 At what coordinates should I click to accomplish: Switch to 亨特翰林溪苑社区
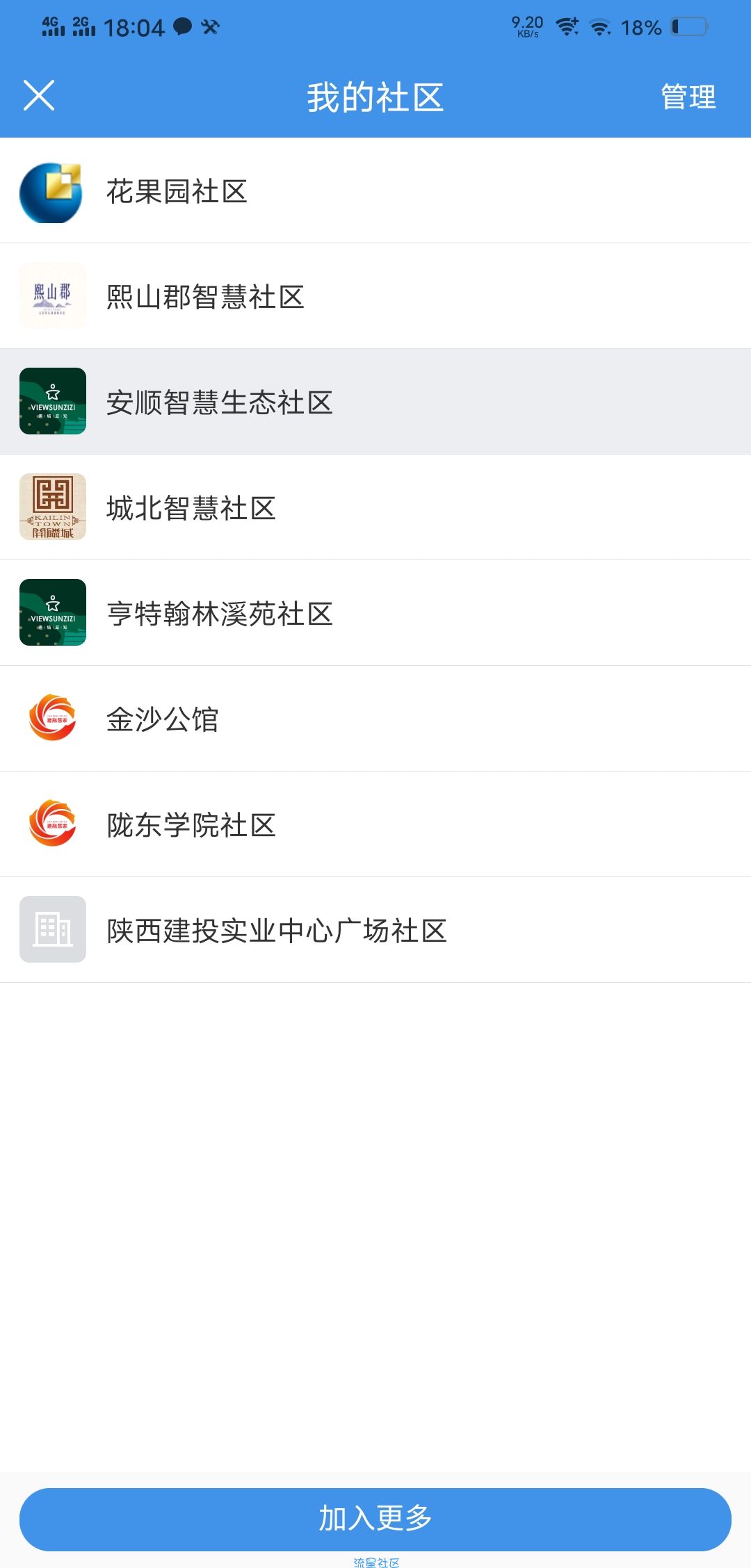coord(375,614)
